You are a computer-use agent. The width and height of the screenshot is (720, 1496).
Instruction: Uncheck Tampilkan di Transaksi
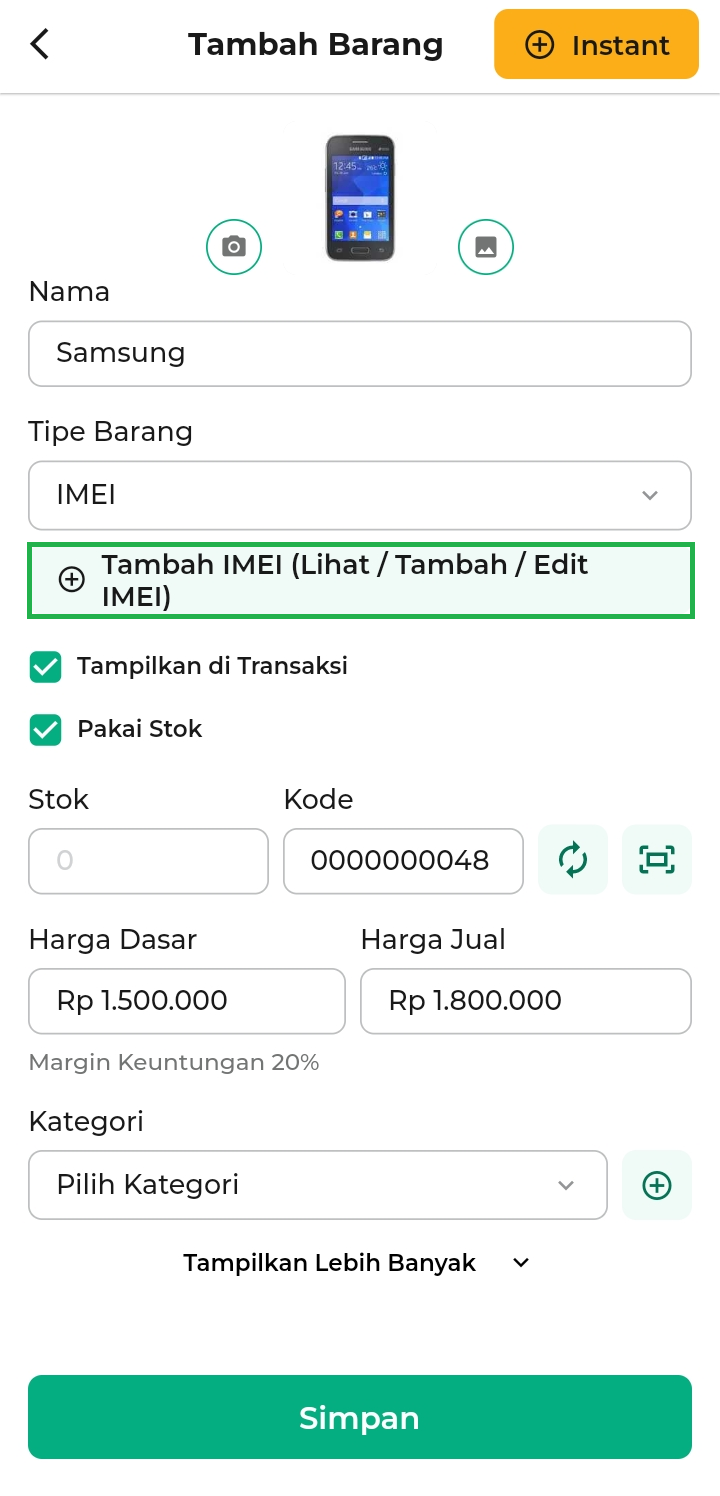(46, 667)
